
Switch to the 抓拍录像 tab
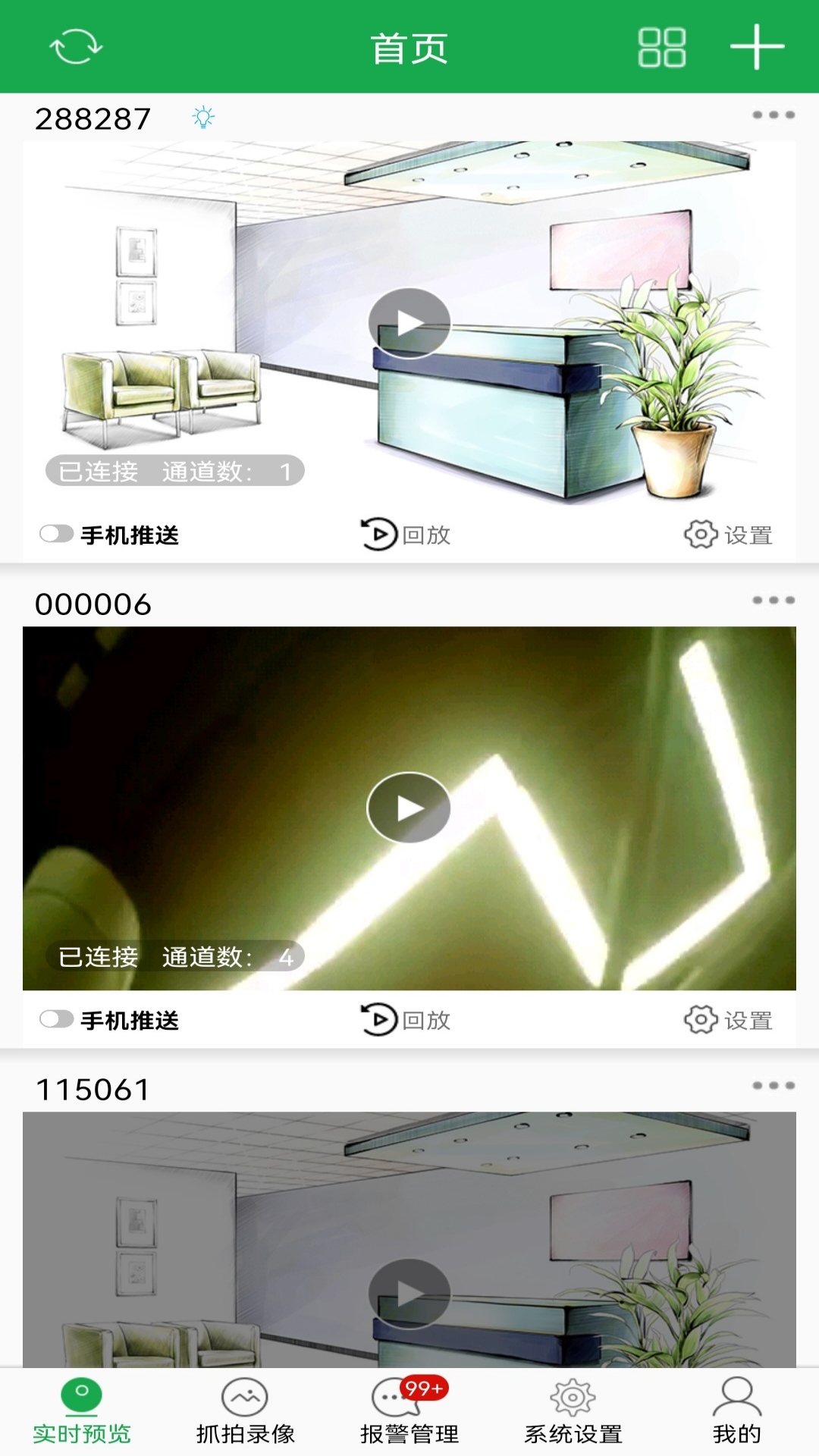click(245, 1412)
